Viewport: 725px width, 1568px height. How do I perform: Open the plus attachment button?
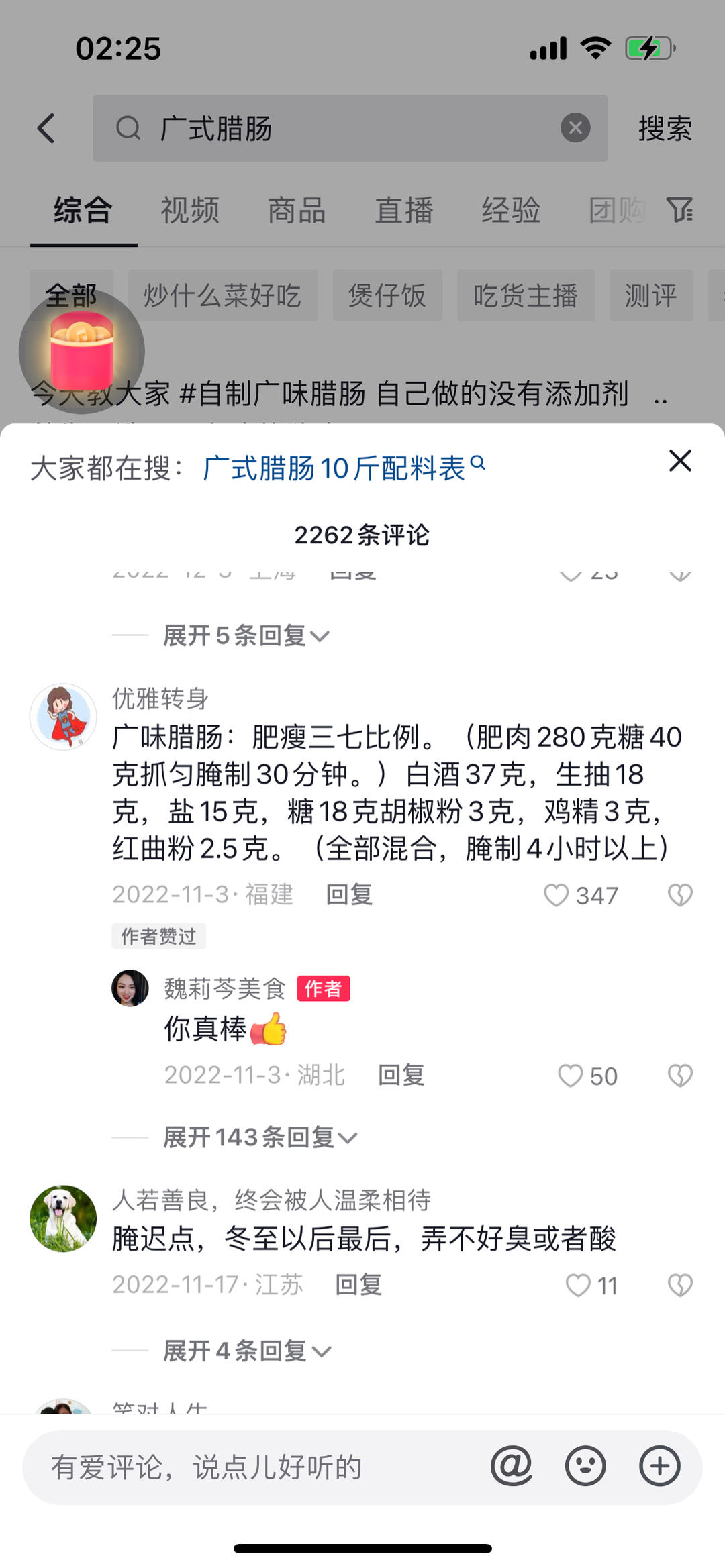coord(659,1466)
